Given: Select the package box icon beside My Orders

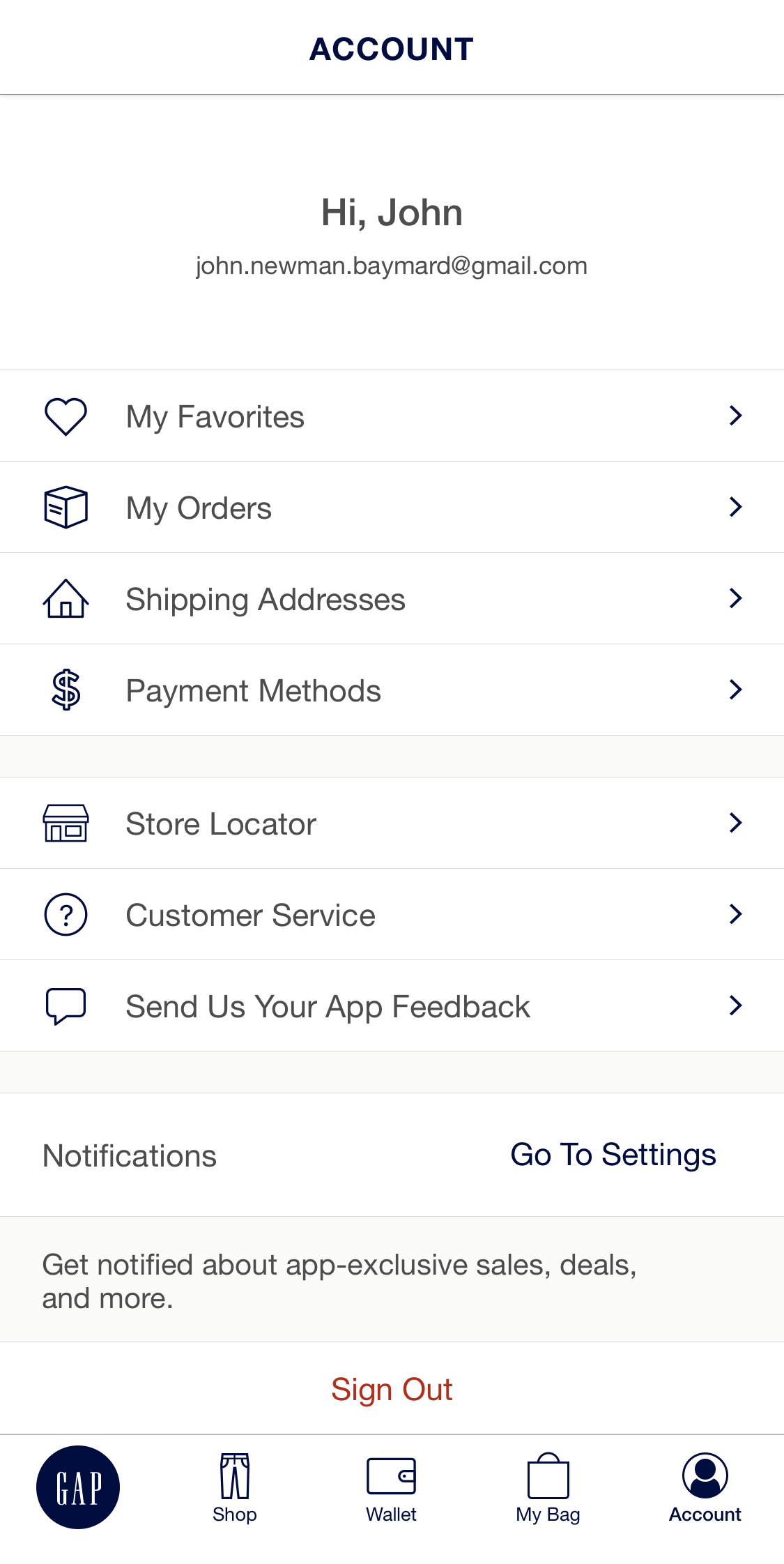Looking at the screenshot, I should coord(65,507).
